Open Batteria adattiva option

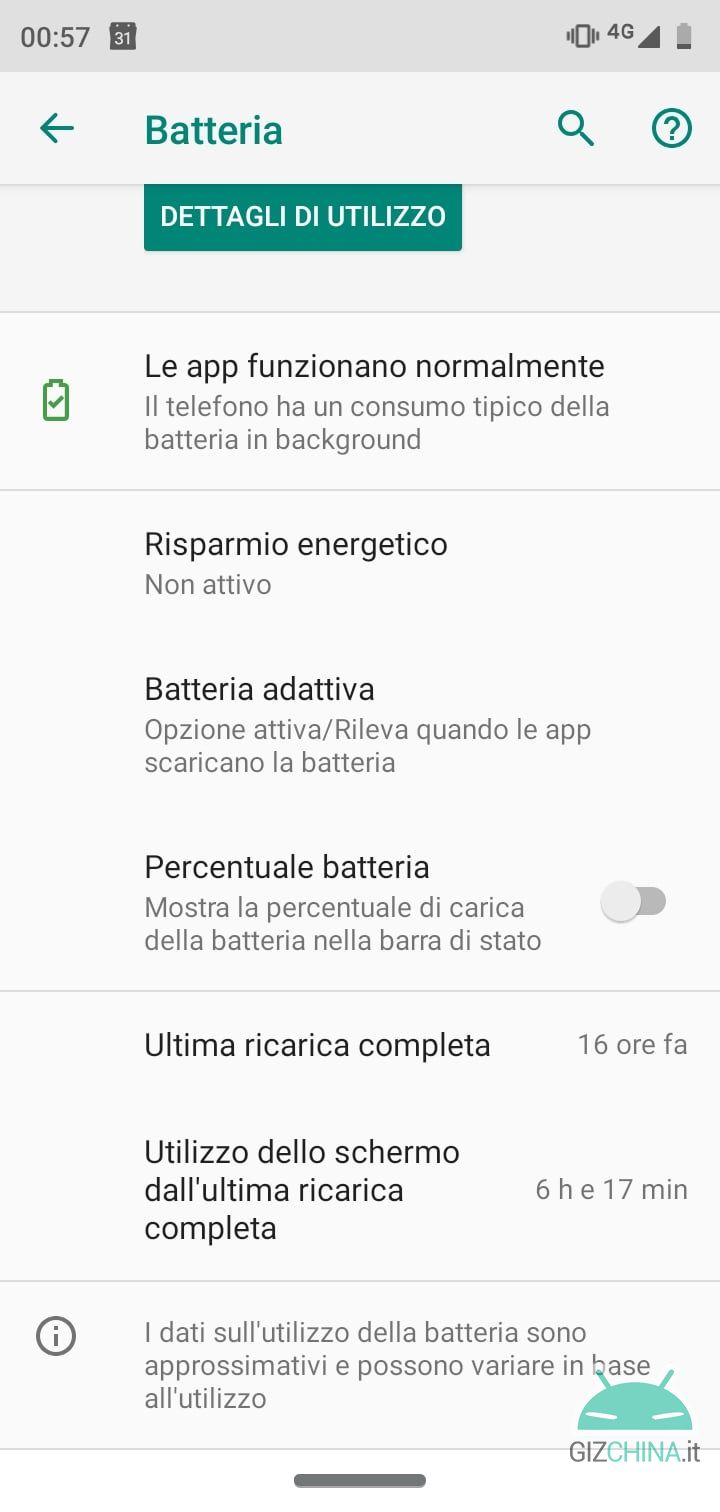point(360,725)
